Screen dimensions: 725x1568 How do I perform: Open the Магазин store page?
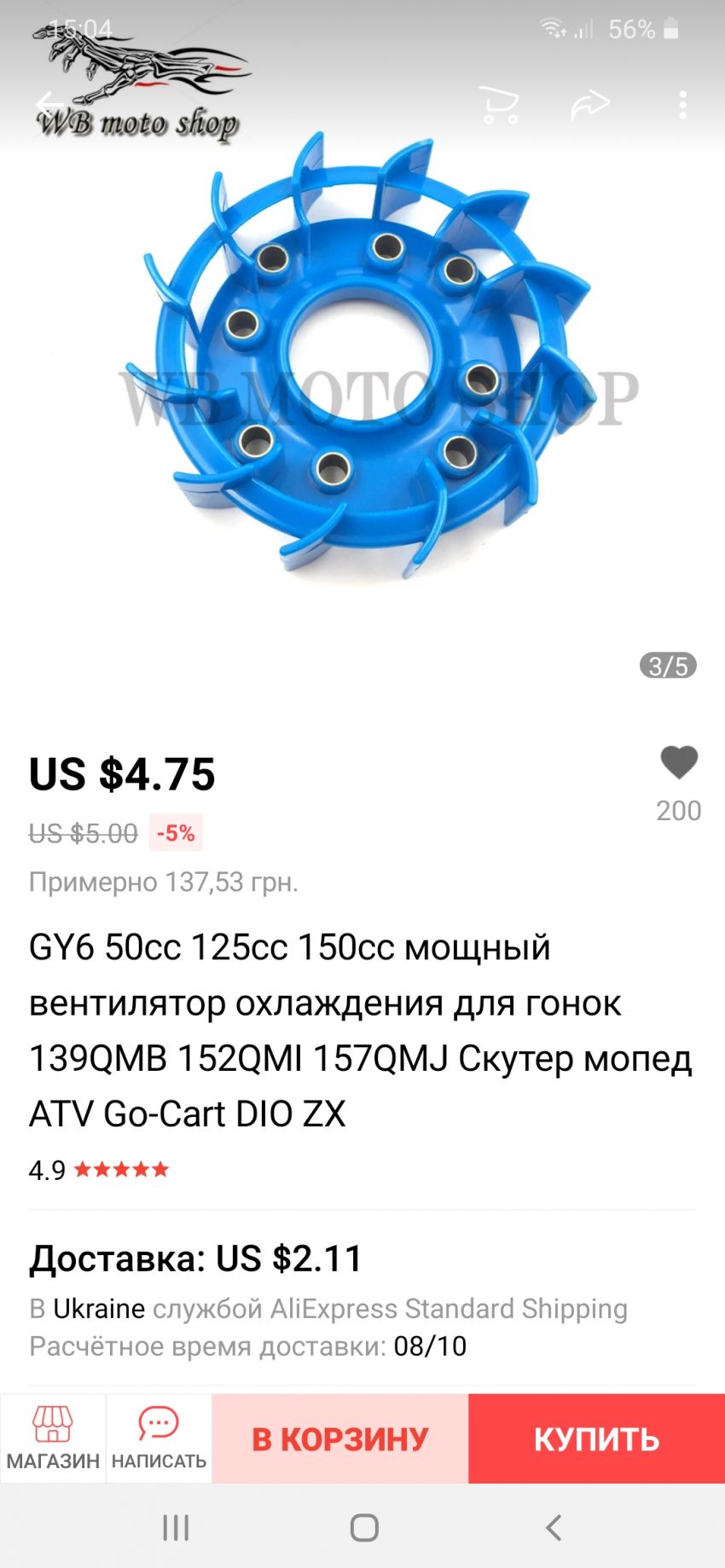click(x=53, y=1438)
